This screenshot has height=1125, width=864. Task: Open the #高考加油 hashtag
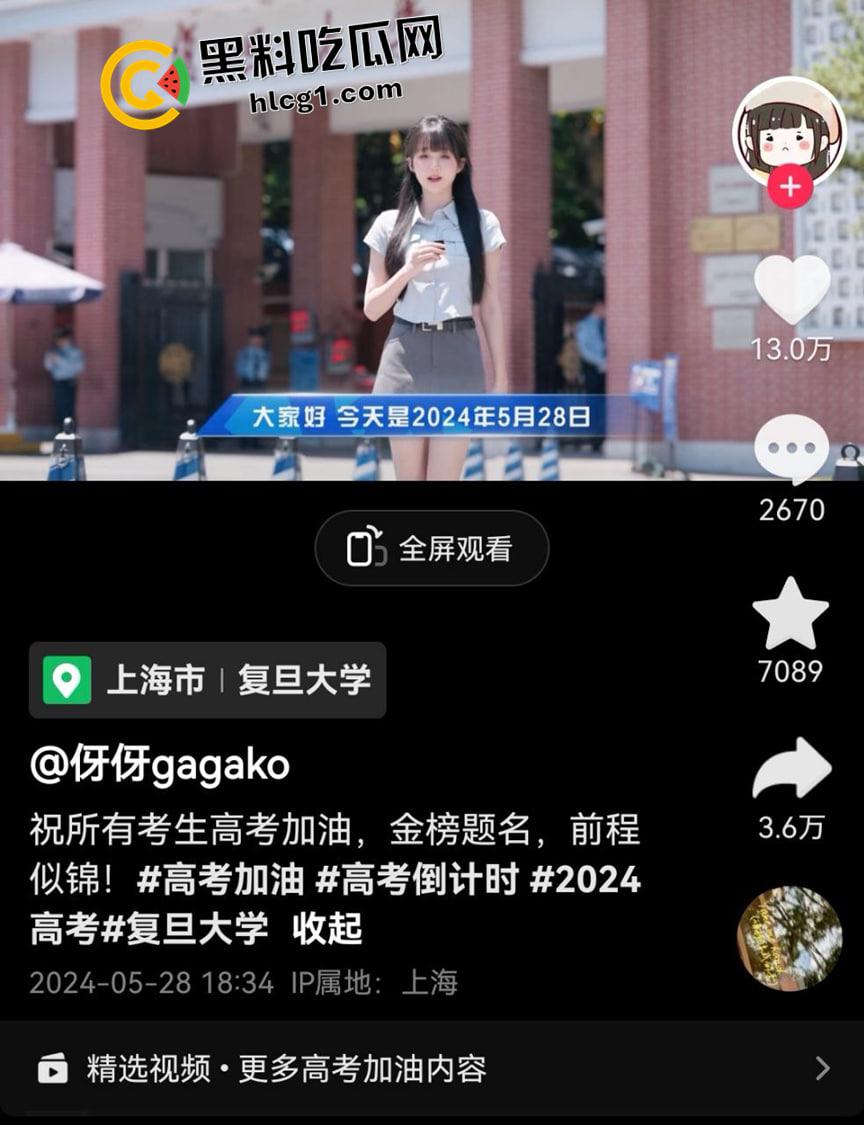[x=220, y=880]
